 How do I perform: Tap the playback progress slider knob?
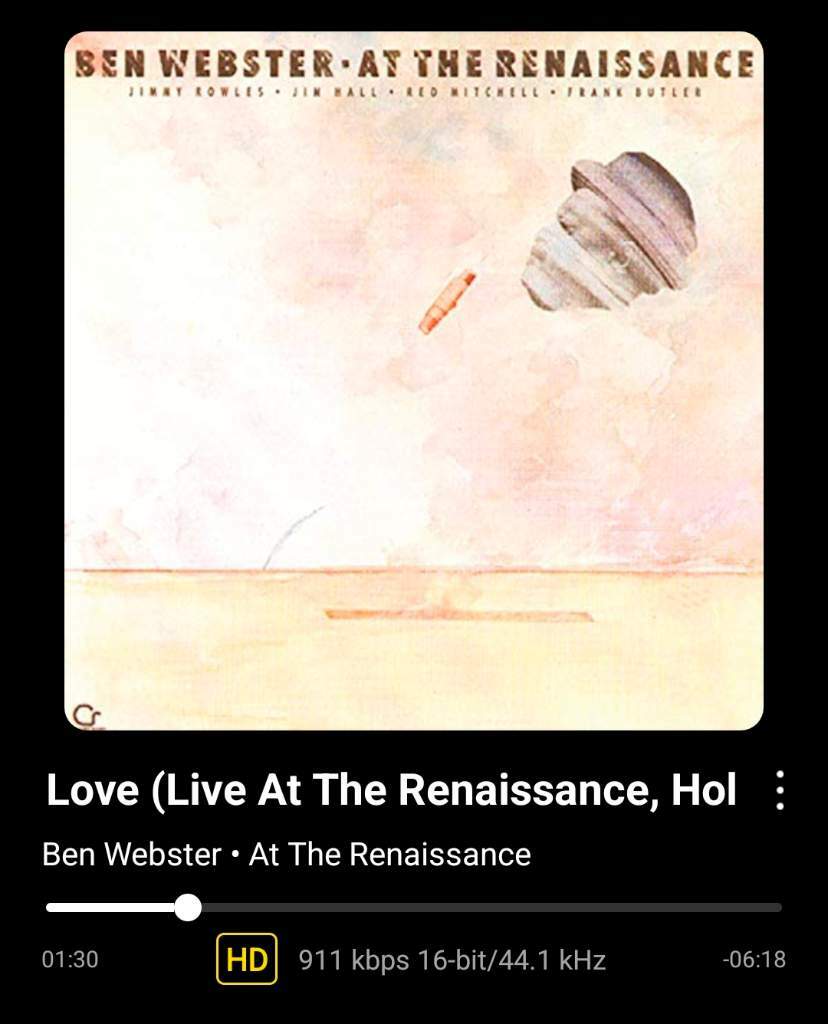188,907
